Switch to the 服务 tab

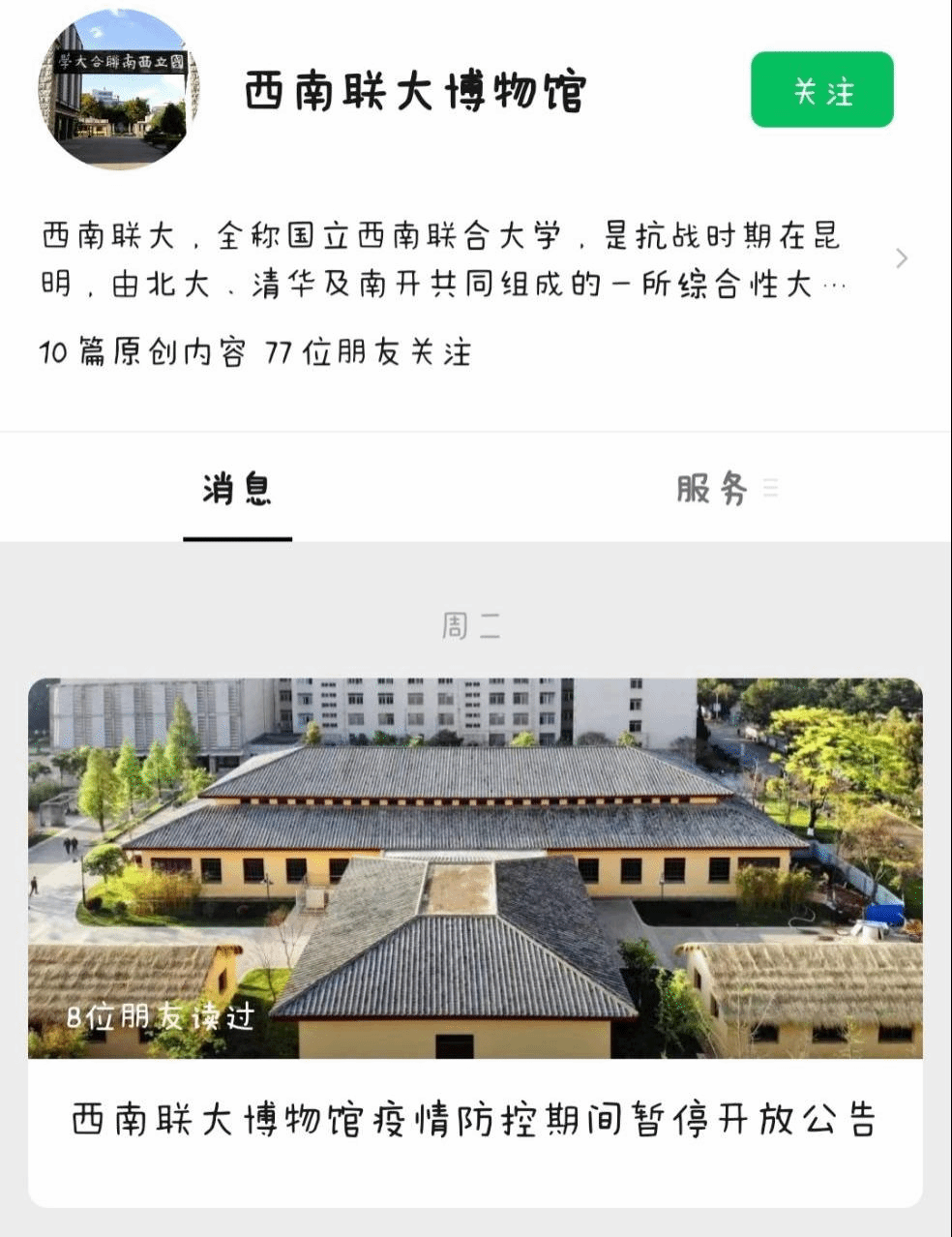(x=713, y=490)
